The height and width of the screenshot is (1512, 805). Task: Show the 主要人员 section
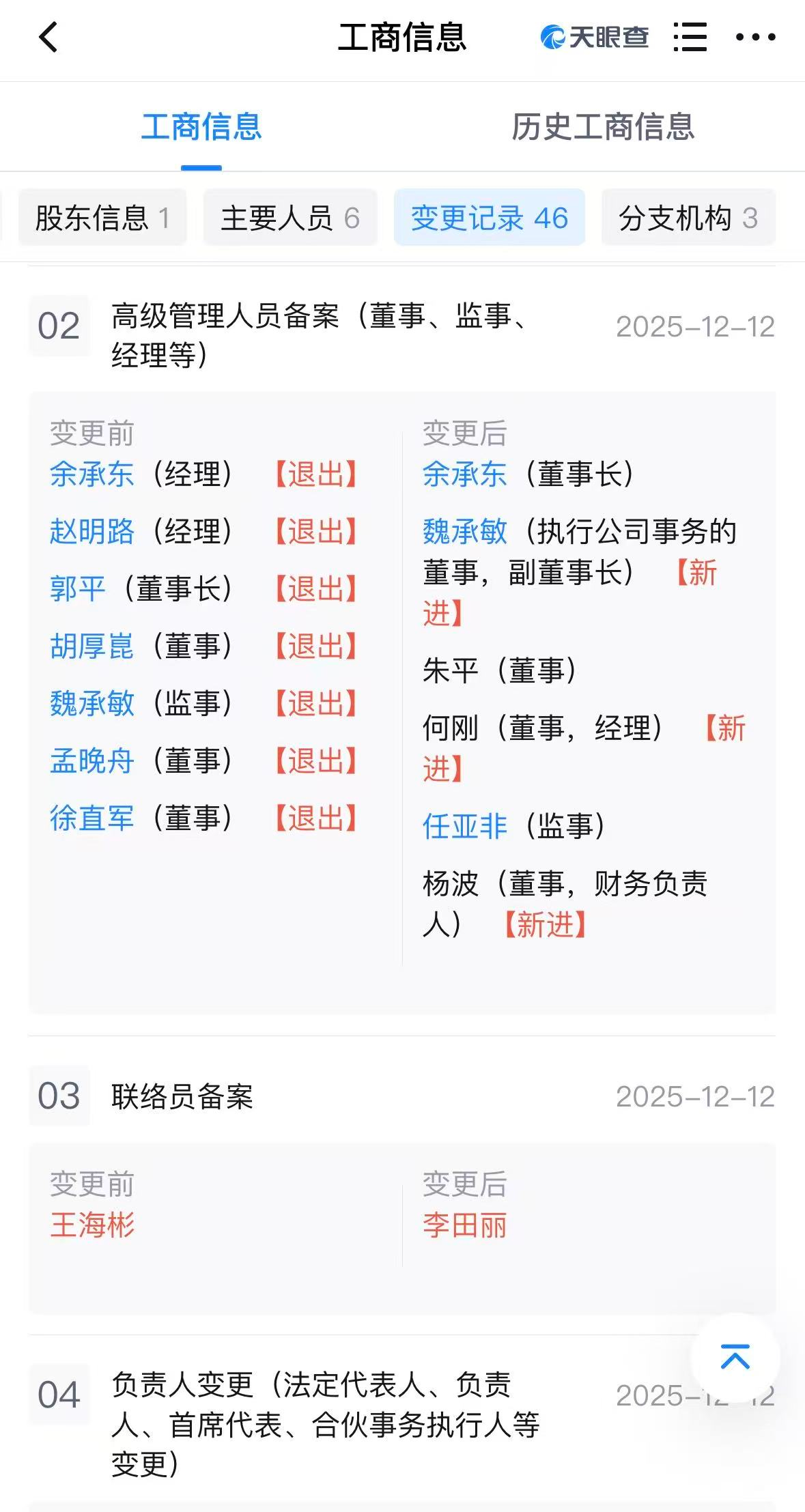290,218
